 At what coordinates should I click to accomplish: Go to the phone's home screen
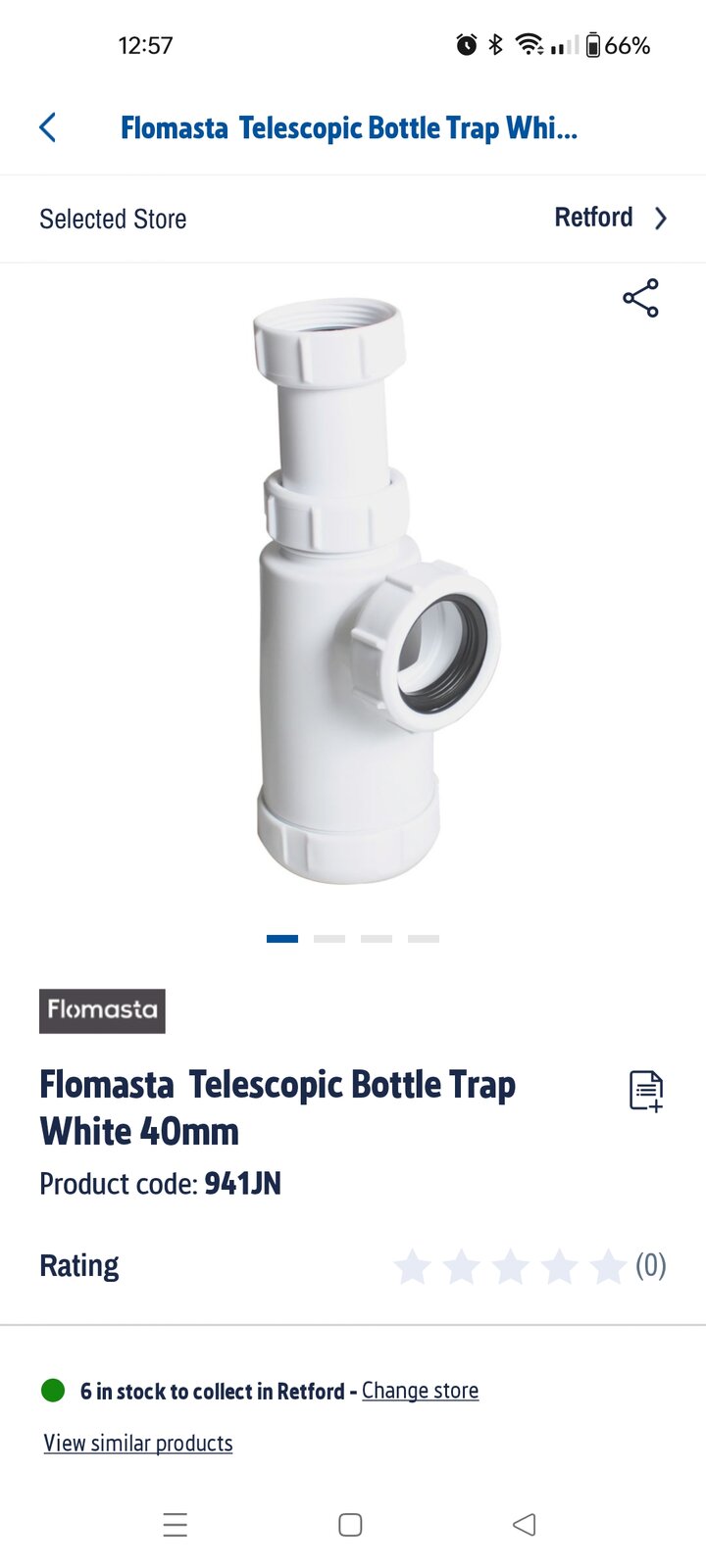[350, 1524]
